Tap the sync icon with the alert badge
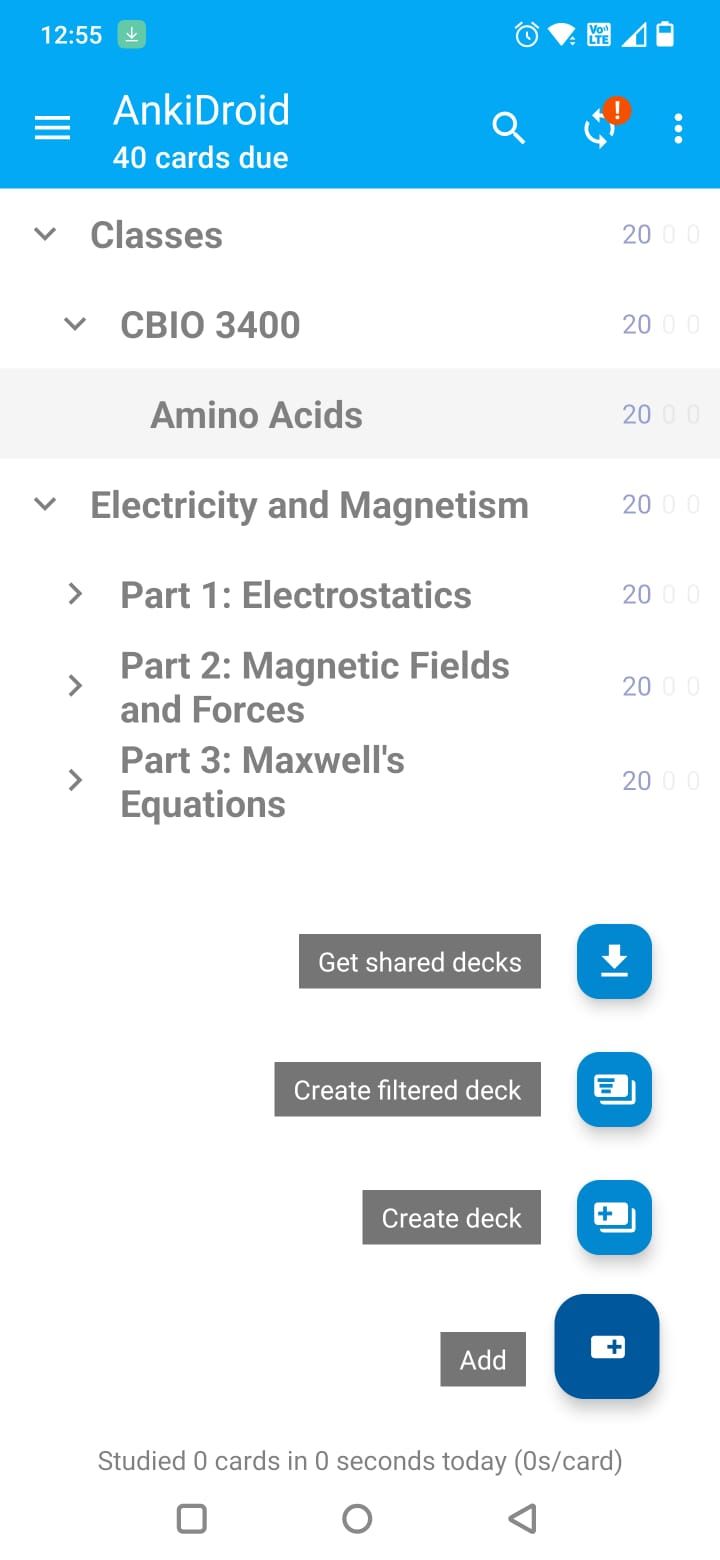 coord(598,128)
